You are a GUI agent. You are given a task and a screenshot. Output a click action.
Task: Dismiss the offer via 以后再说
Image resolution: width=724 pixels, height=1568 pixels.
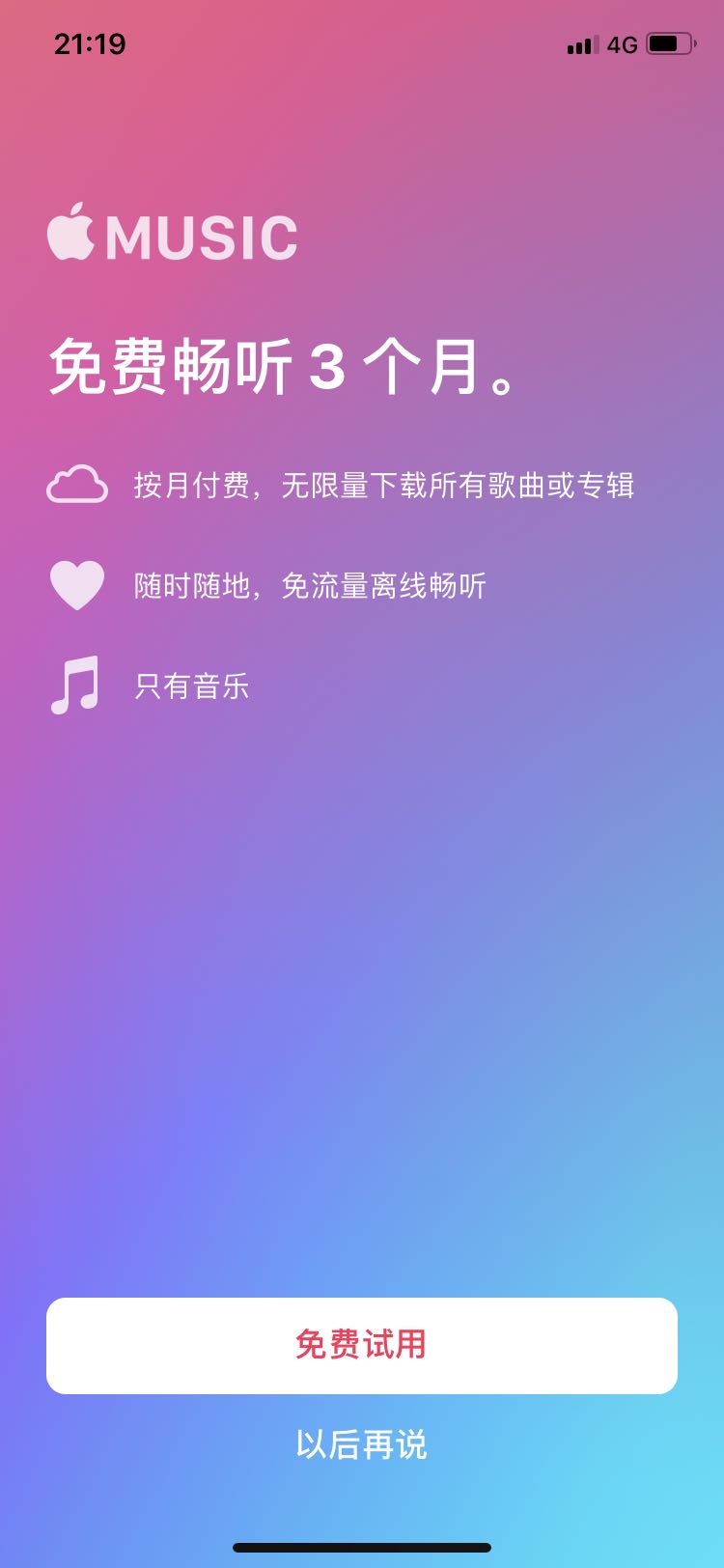[x=362, y=1444]
